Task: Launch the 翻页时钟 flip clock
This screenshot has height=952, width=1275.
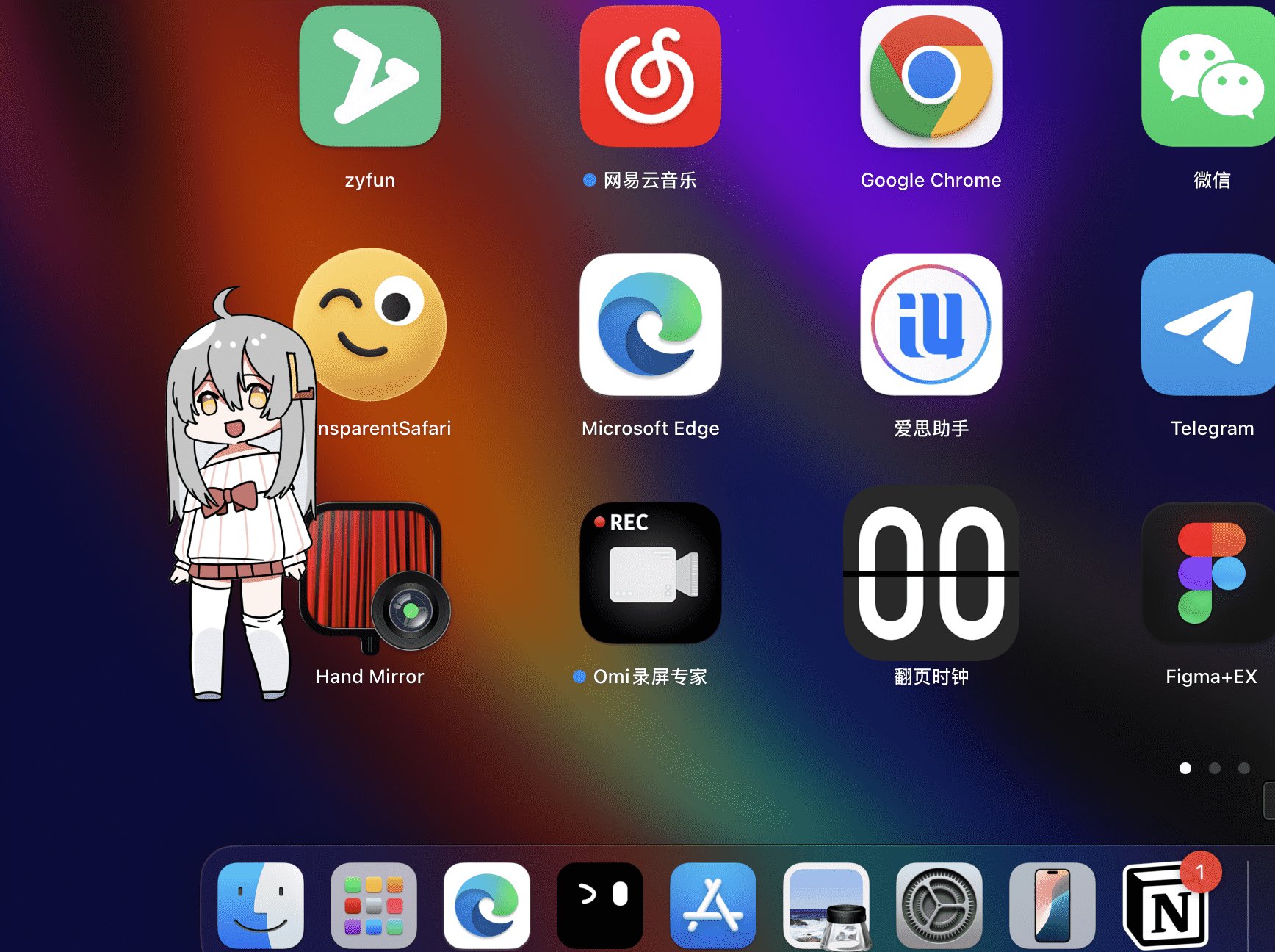Action: 931,573
